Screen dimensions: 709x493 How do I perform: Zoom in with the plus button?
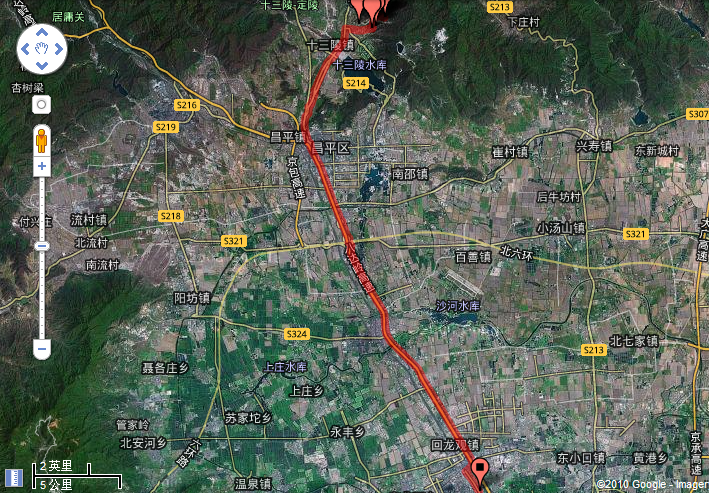(x=41, y=165)
